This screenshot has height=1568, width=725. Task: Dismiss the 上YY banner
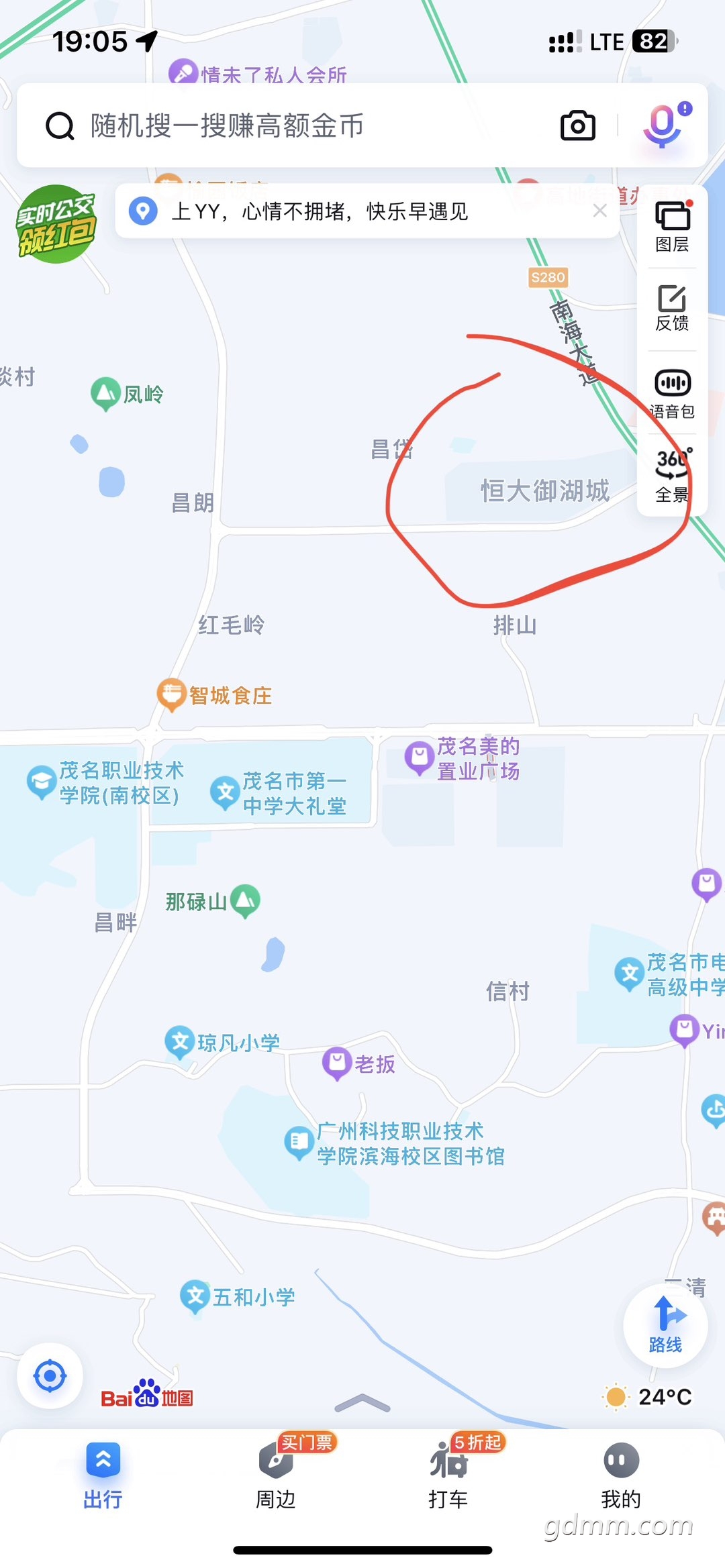pyautogui.click(x=600, y=211)
